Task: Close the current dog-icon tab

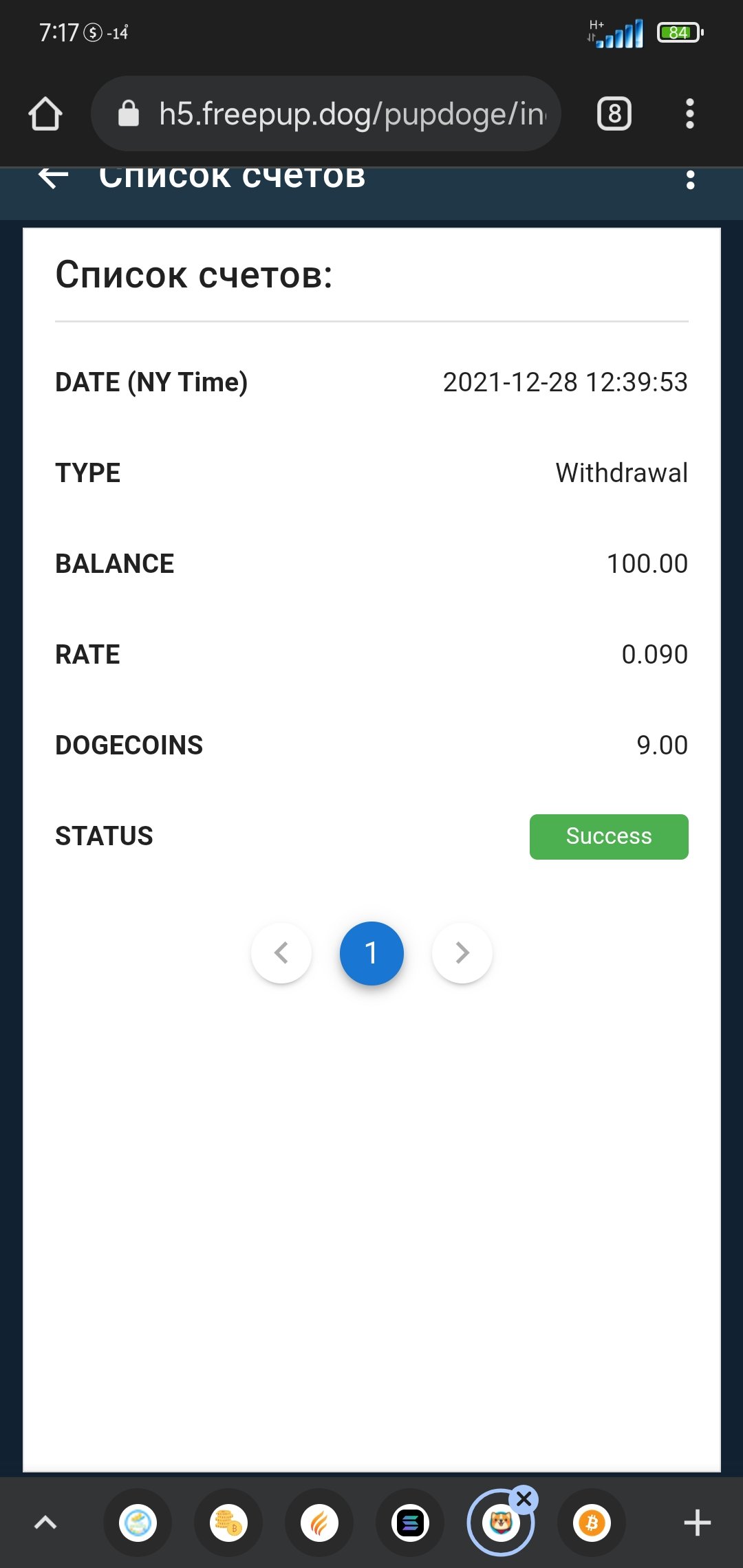Action: [x=524, y=1499]
